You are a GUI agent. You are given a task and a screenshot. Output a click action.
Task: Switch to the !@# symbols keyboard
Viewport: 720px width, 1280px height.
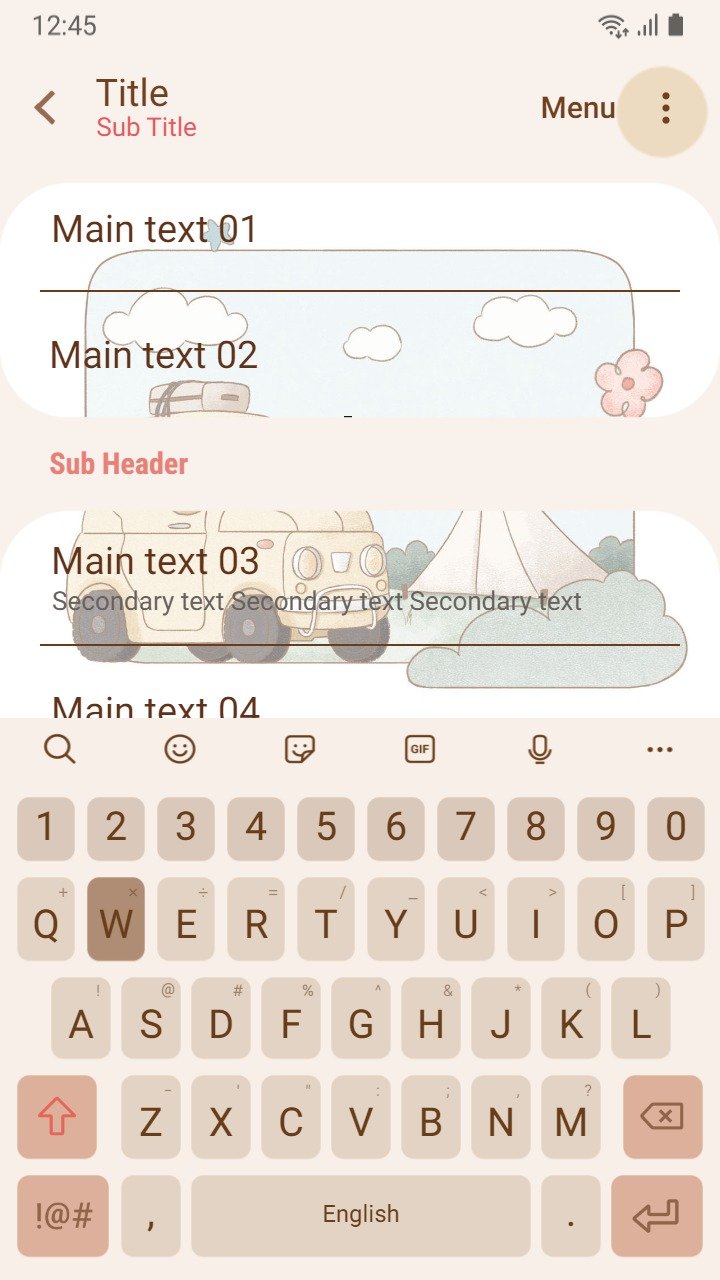(63, 1216)
